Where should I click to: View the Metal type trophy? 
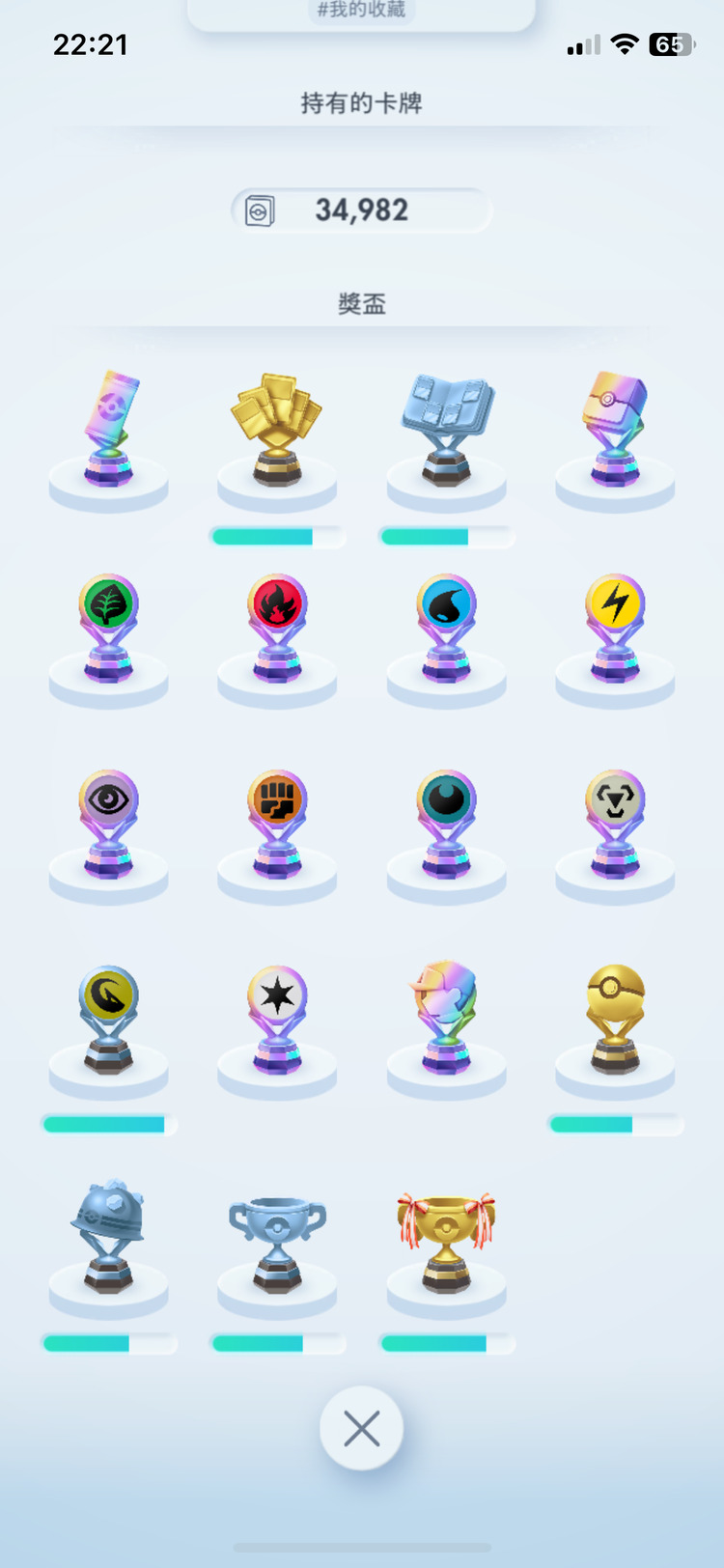[x=615, y=824]
